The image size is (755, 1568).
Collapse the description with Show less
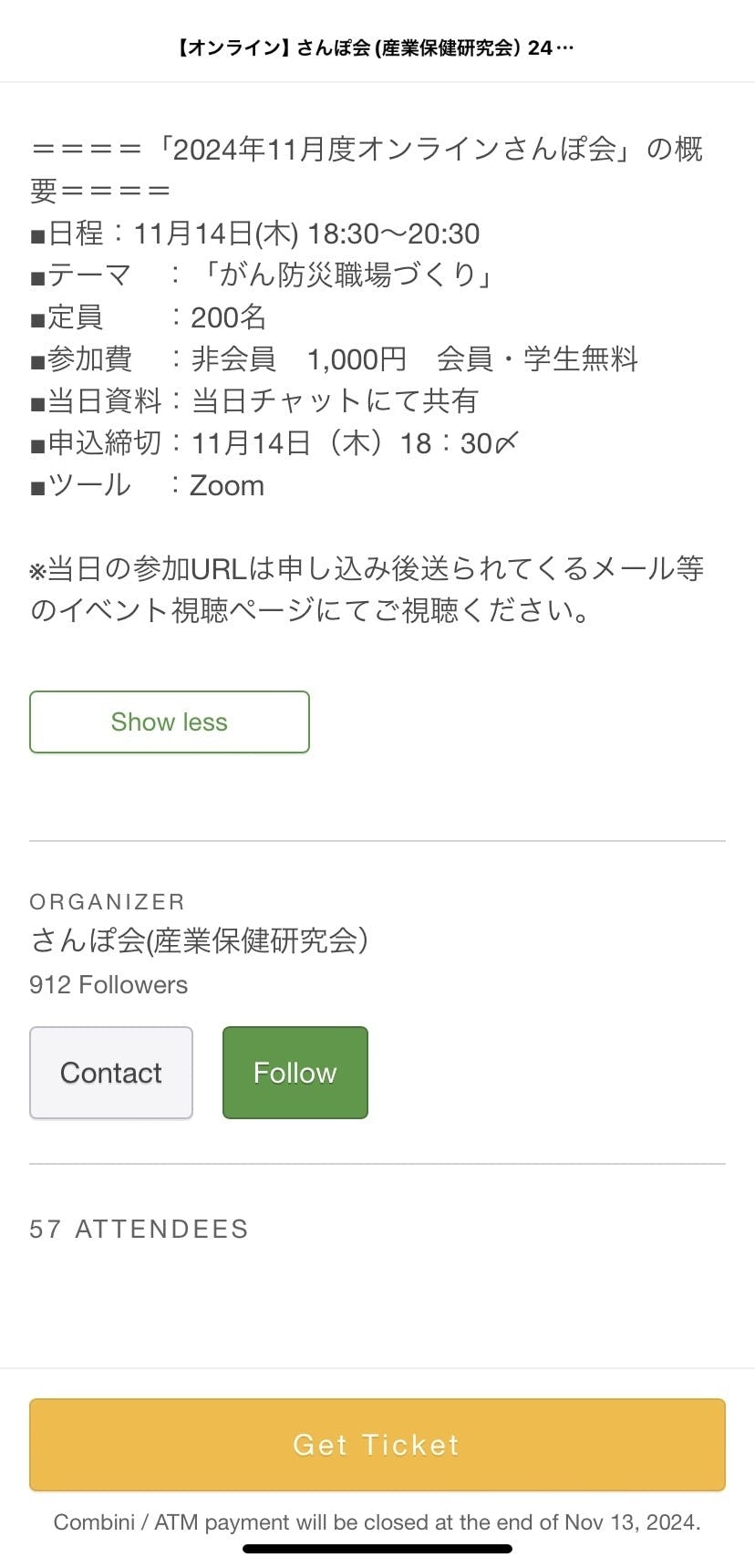point(170,722)
